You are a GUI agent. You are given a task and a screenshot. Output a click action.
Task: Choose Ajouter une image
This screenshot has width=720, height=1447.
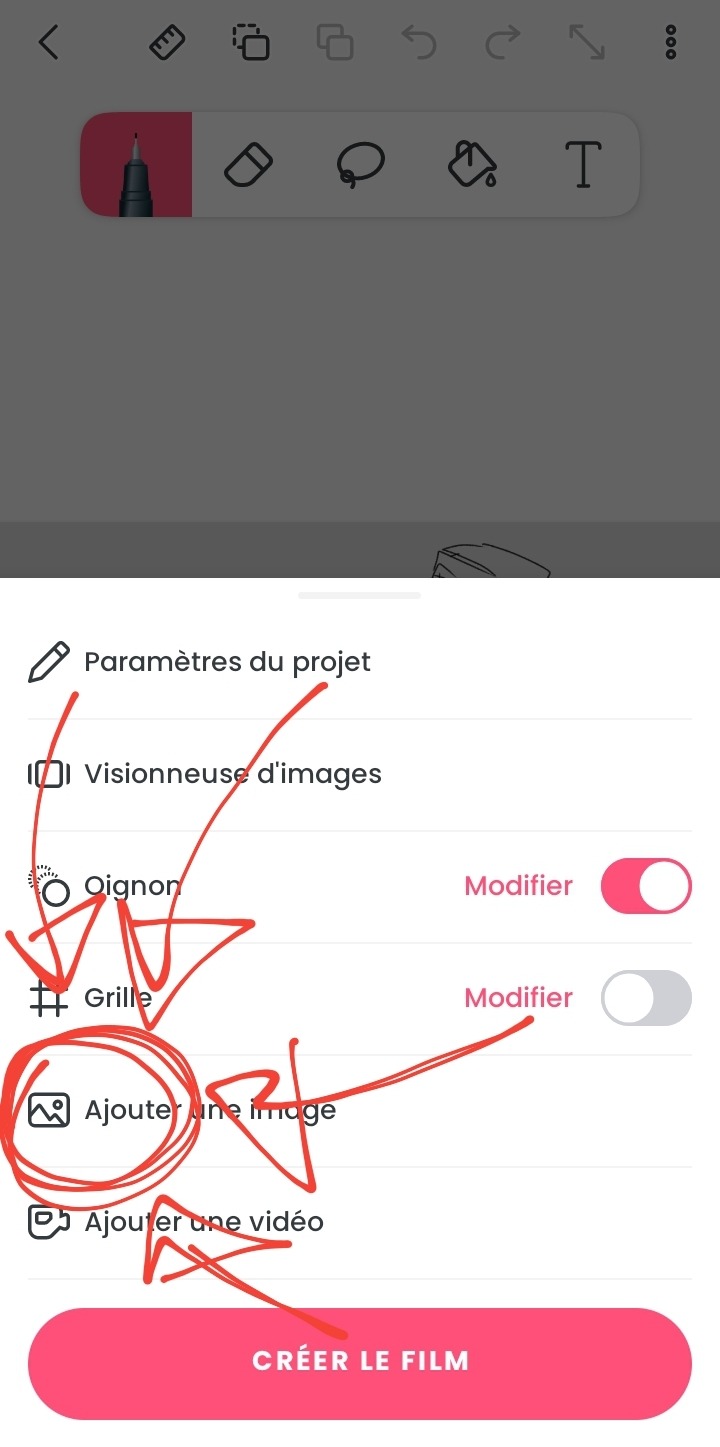click(x=210, y=1110)
